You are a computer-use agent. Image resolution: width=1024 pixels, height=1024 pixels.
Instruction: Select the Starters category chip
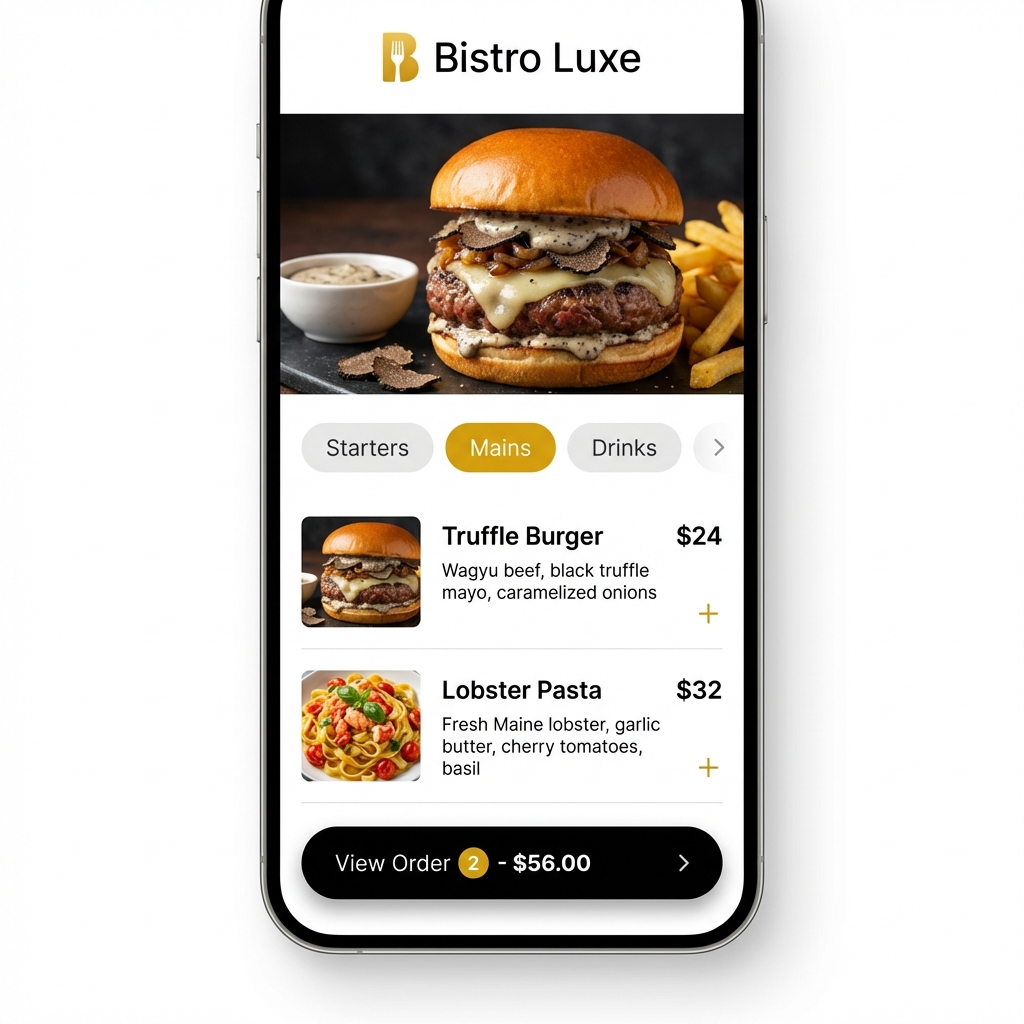tap(367, 448)
